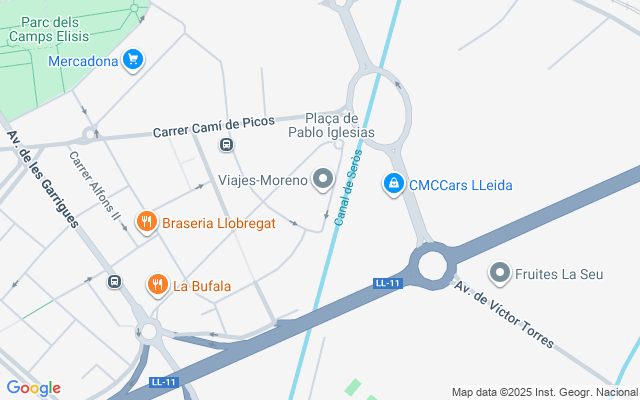This screenshot has height=400, width=640.
Task: Open the Braseria Llobregat restaurant marker
Action: pyautogui.click(x=147, y=222)
